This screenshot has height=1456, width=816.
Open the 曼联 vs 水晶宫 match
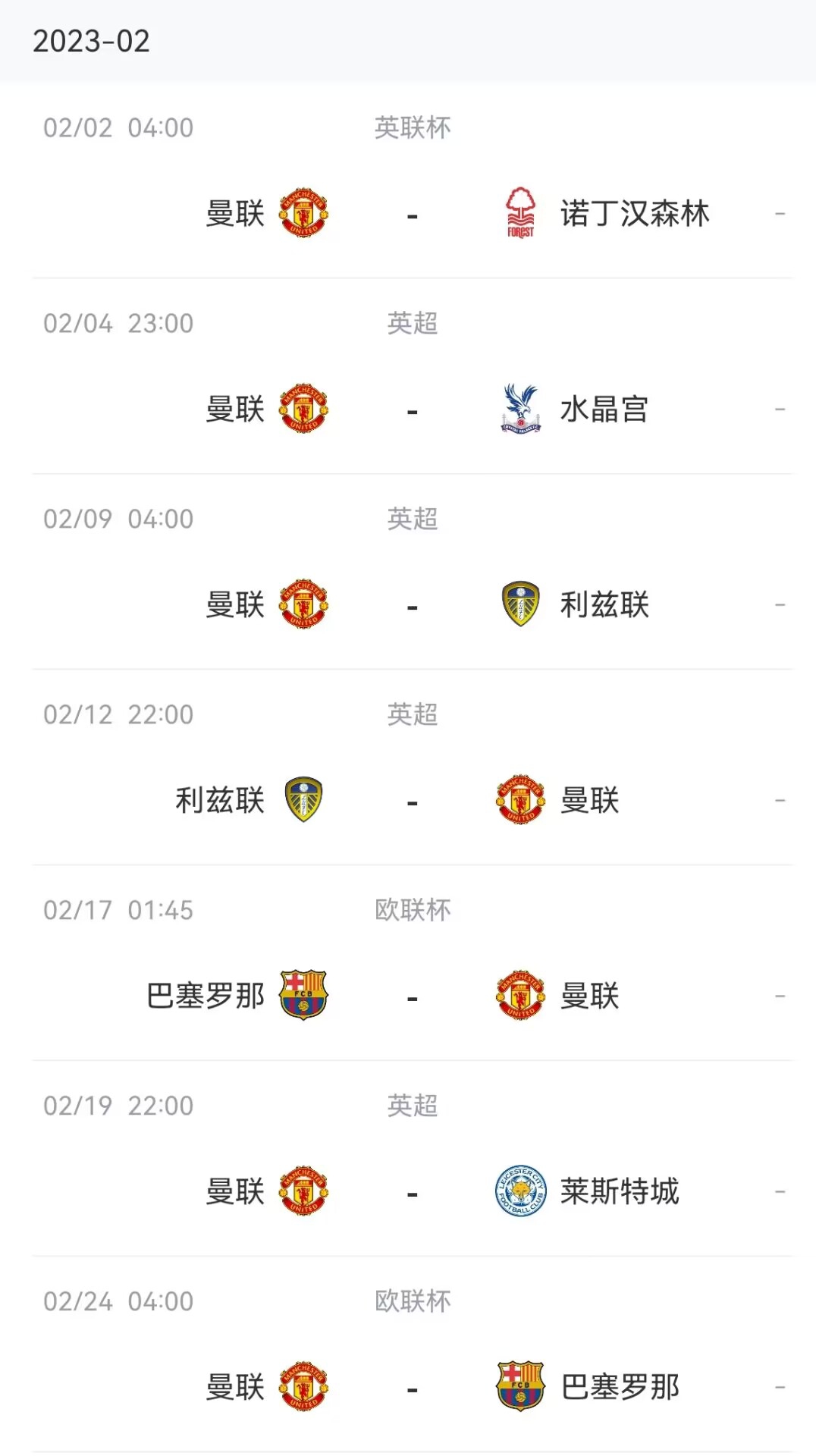[x=413, y=376]
